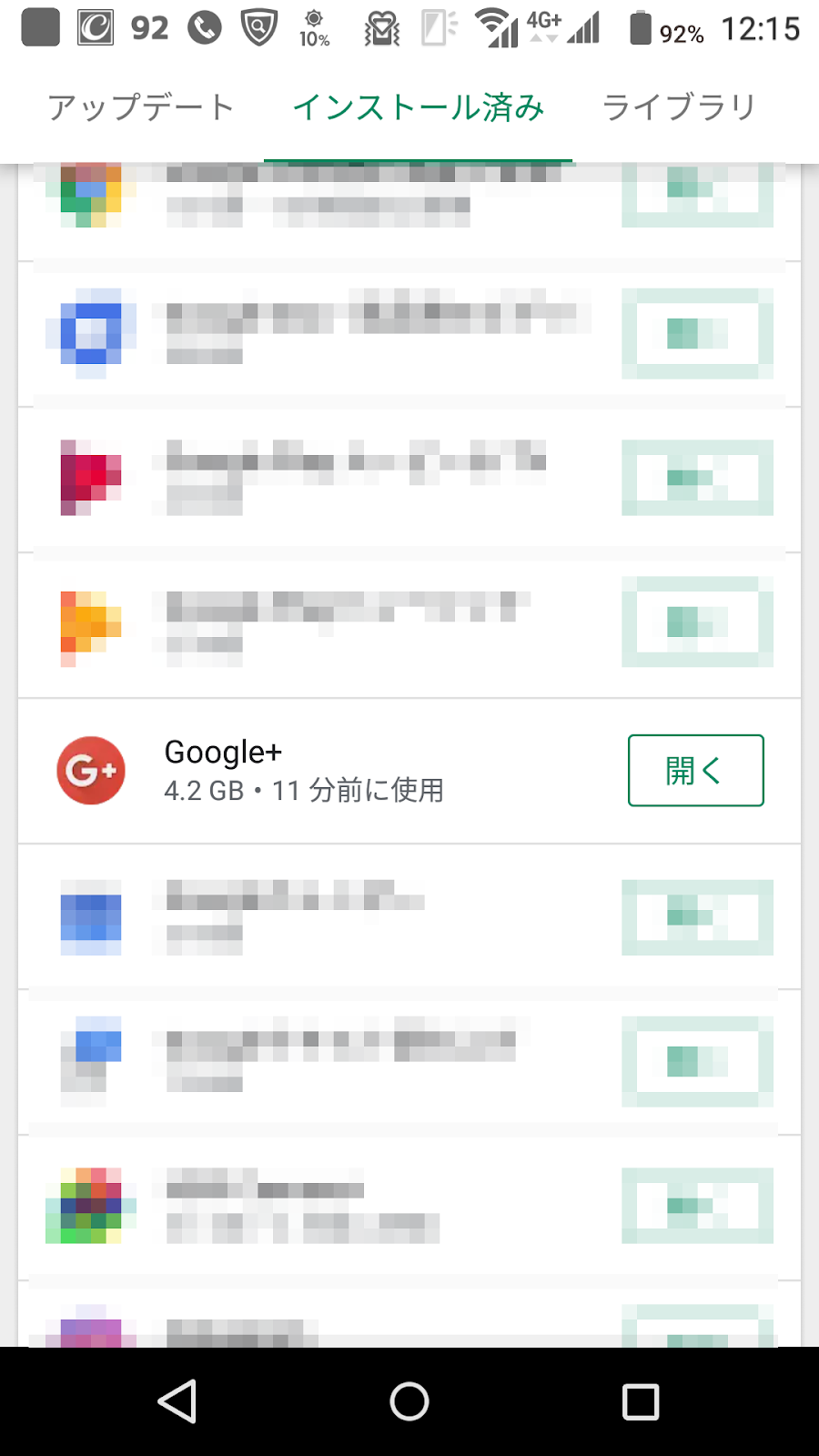Go to the home screen
The image size is (819, 1456).
(409, 1401)
